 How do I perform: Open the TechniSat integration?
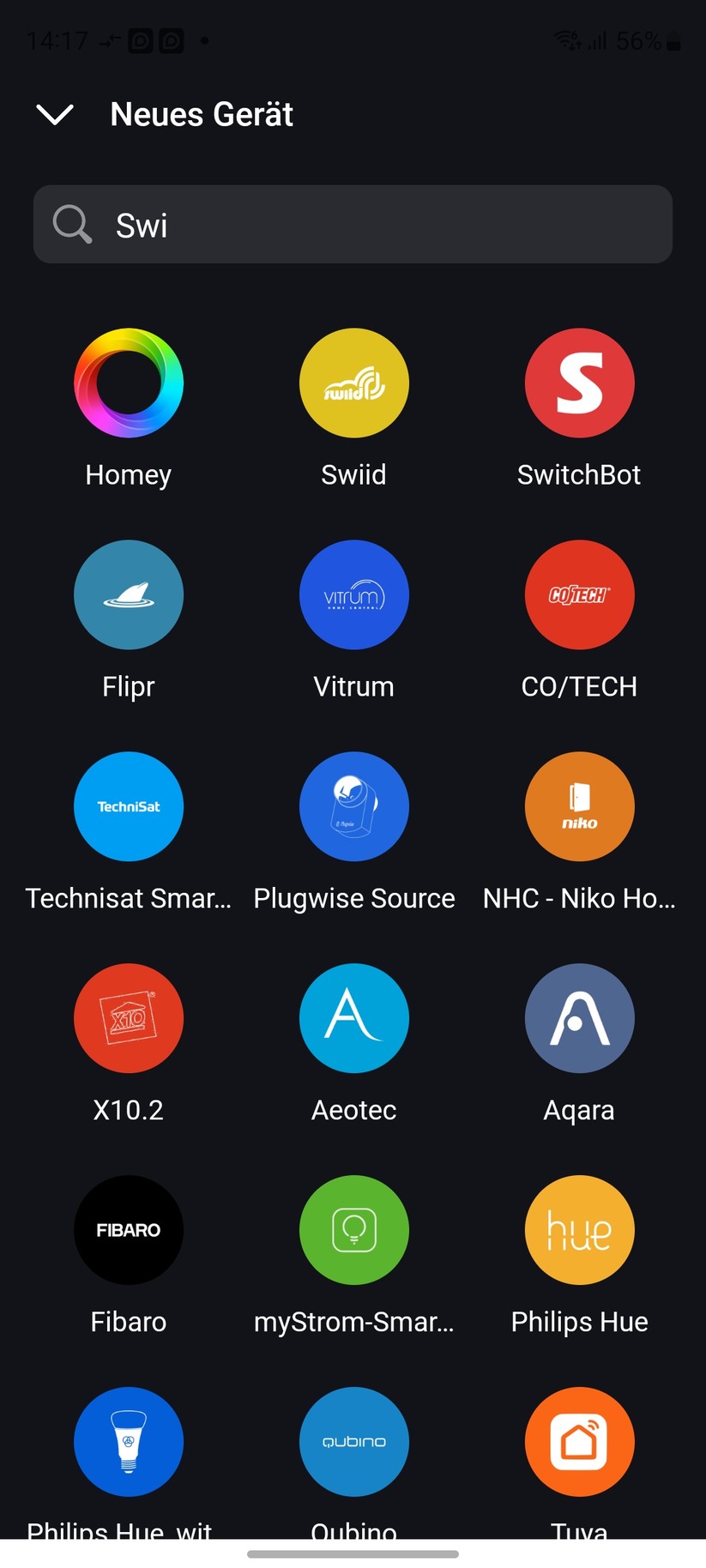[129, 806]
